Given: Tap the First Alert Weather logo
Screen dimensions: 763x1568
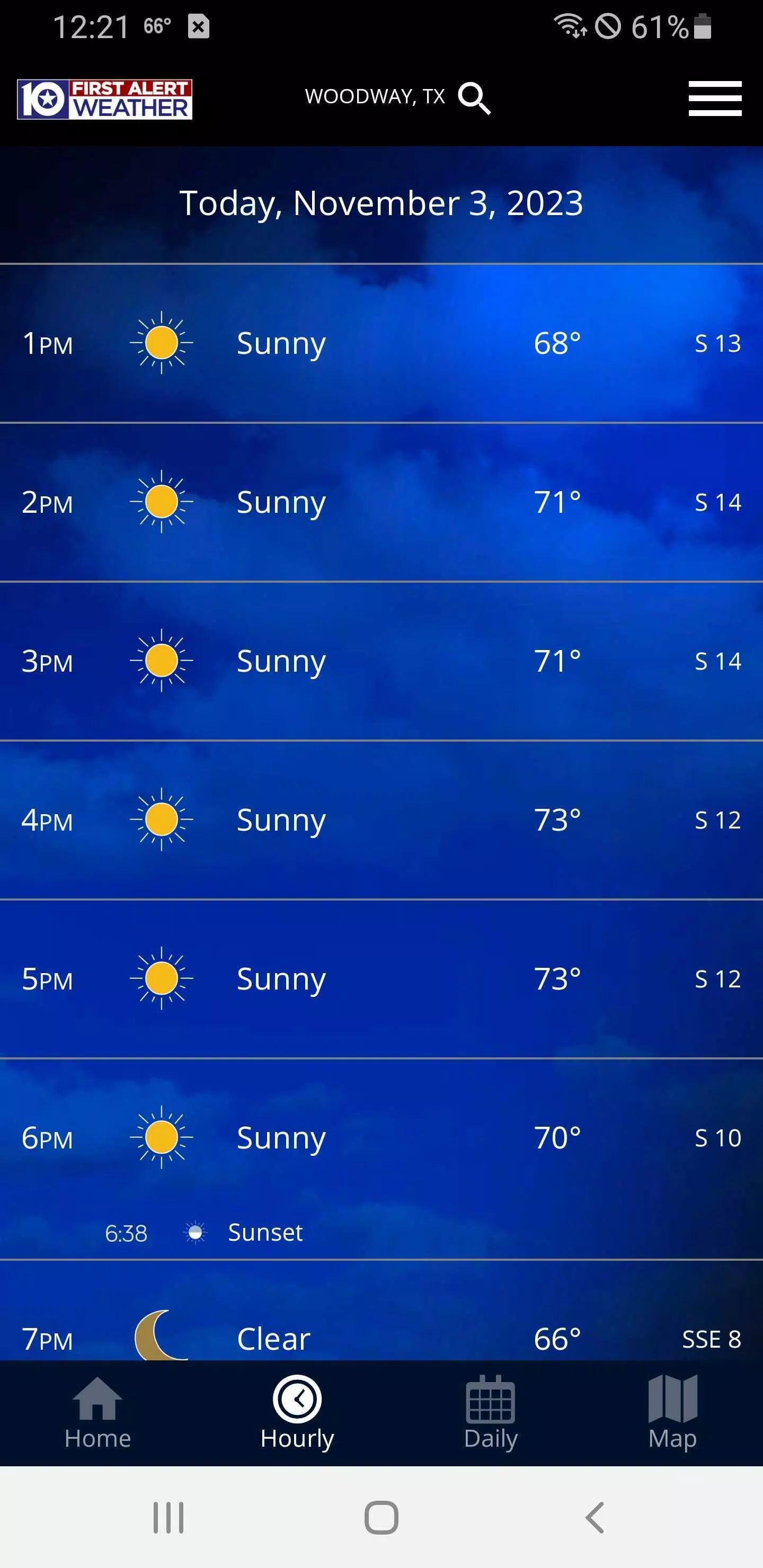Looking at the screenshot, I should pos(105,99).
